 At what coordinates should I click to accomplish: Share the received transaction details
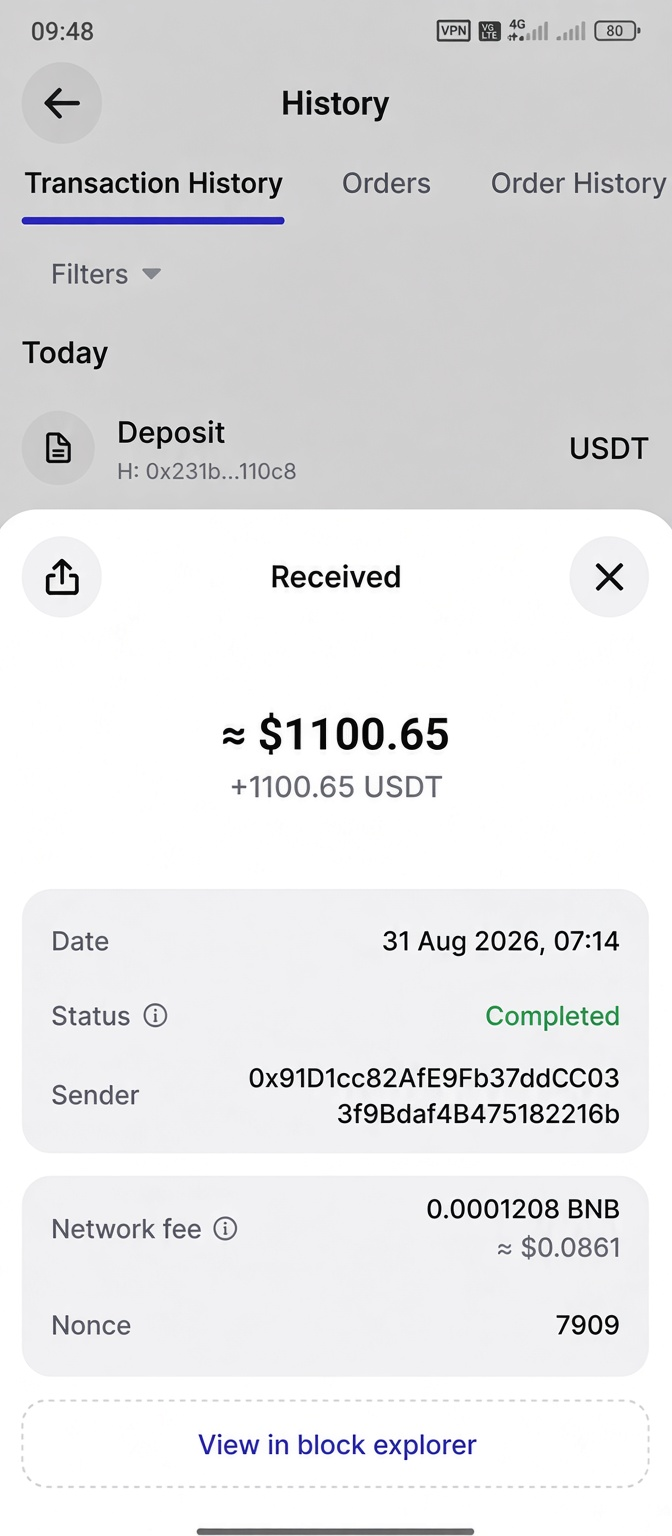(x=62, y=577)
